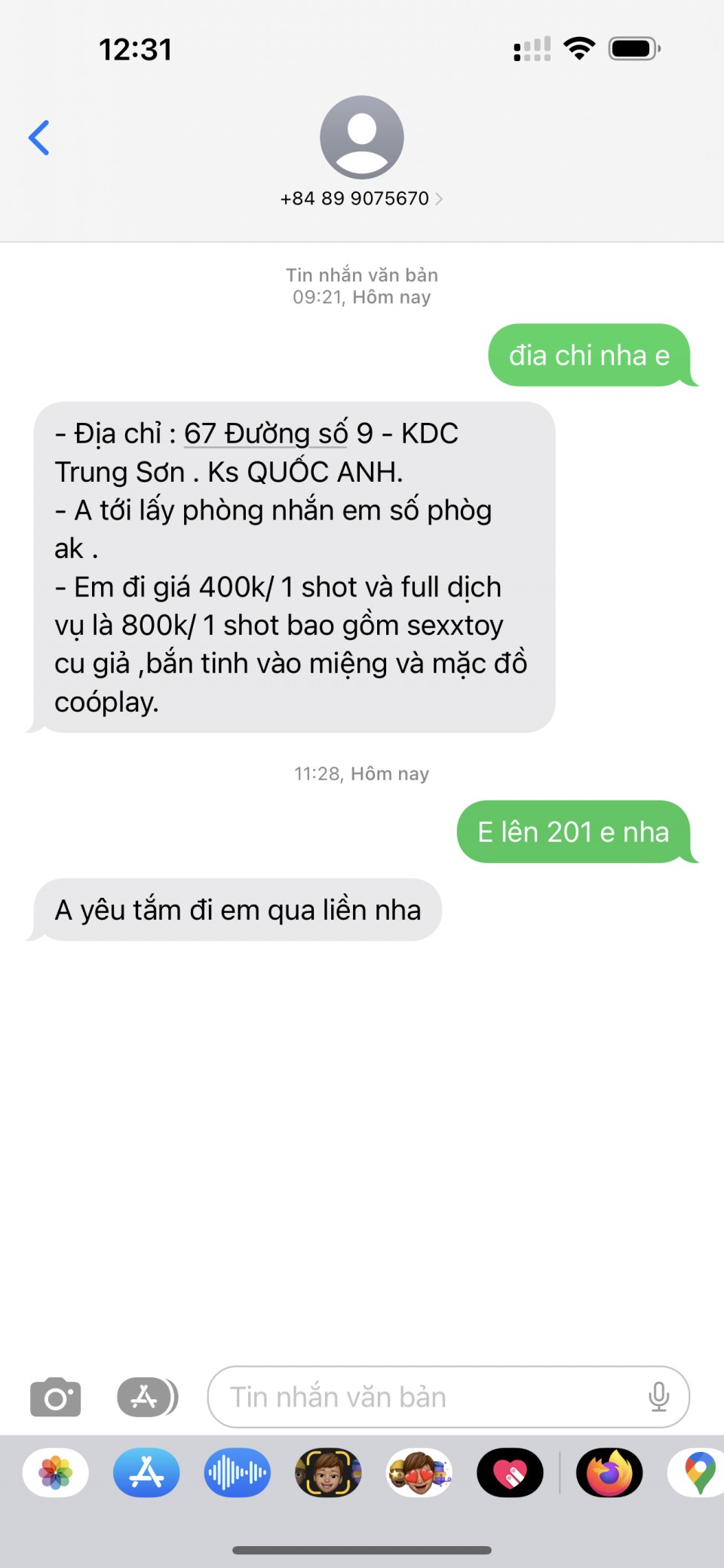This screenshot has height=1568, width=724.
Task: Open Memoji stickers in the strip
Action: pos(419,1472)
